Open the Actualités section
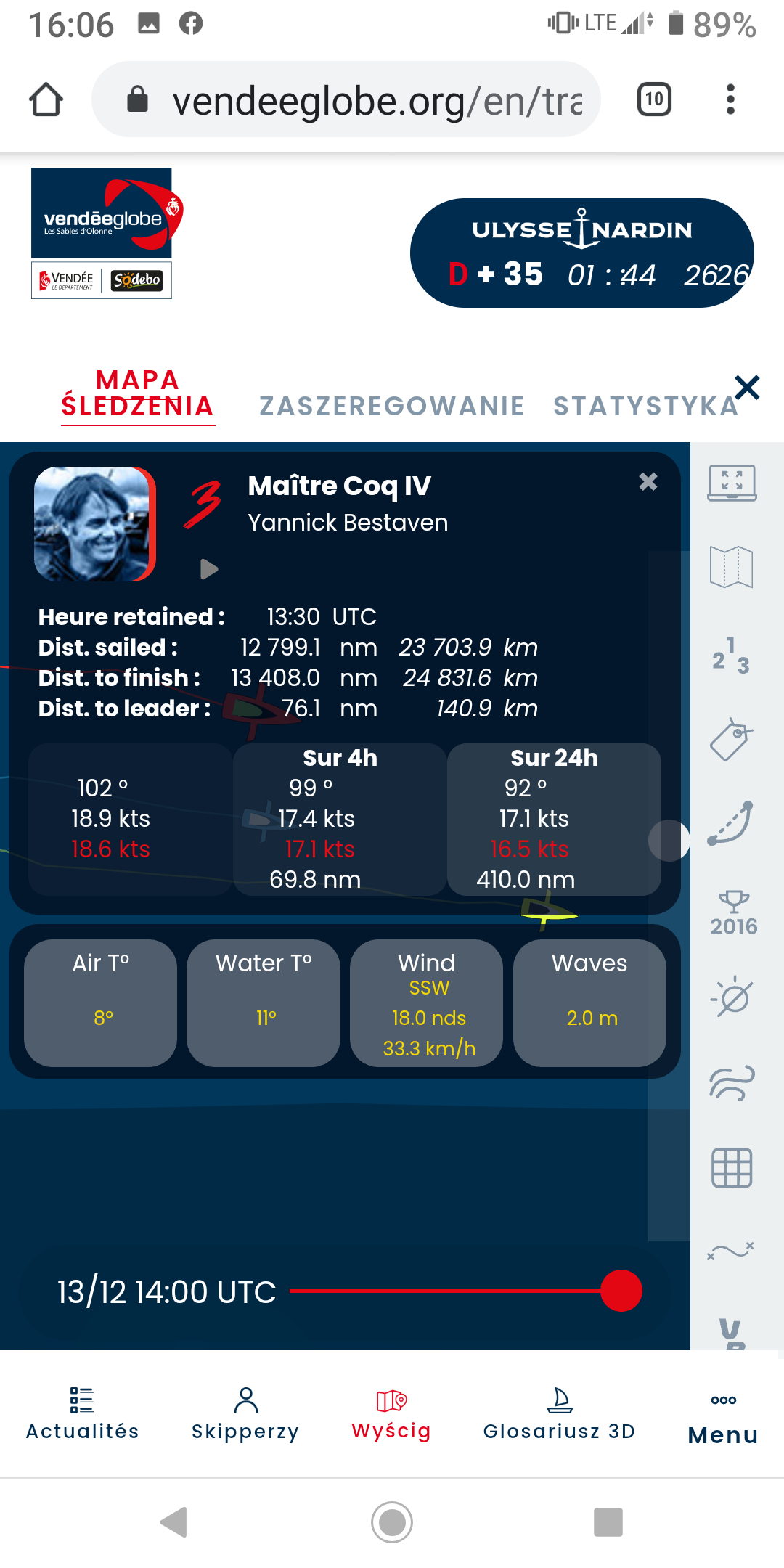Image resolution: width=784 pixels, height=1568 pixels. click(x=82, y=1414)
